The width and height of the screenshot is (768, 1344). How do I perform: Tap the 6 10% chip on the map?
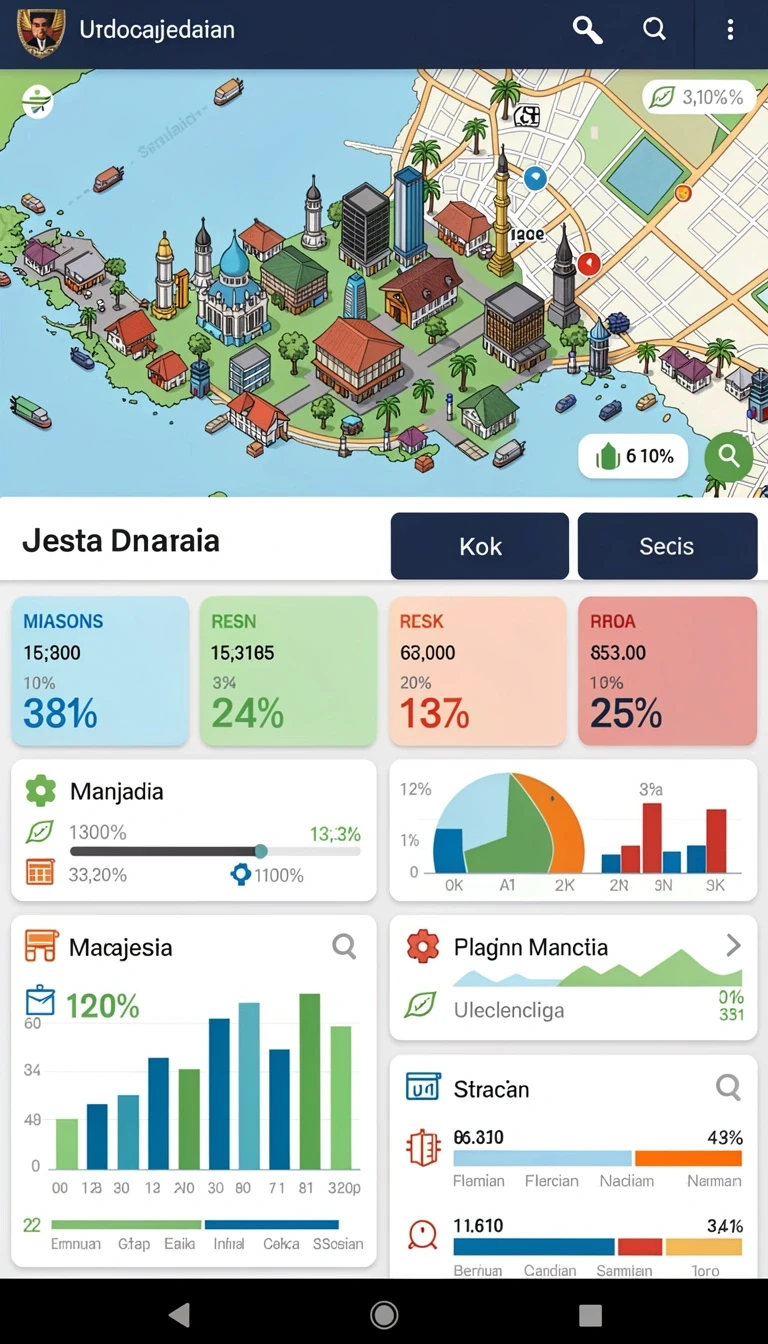[x=634, y=457]
